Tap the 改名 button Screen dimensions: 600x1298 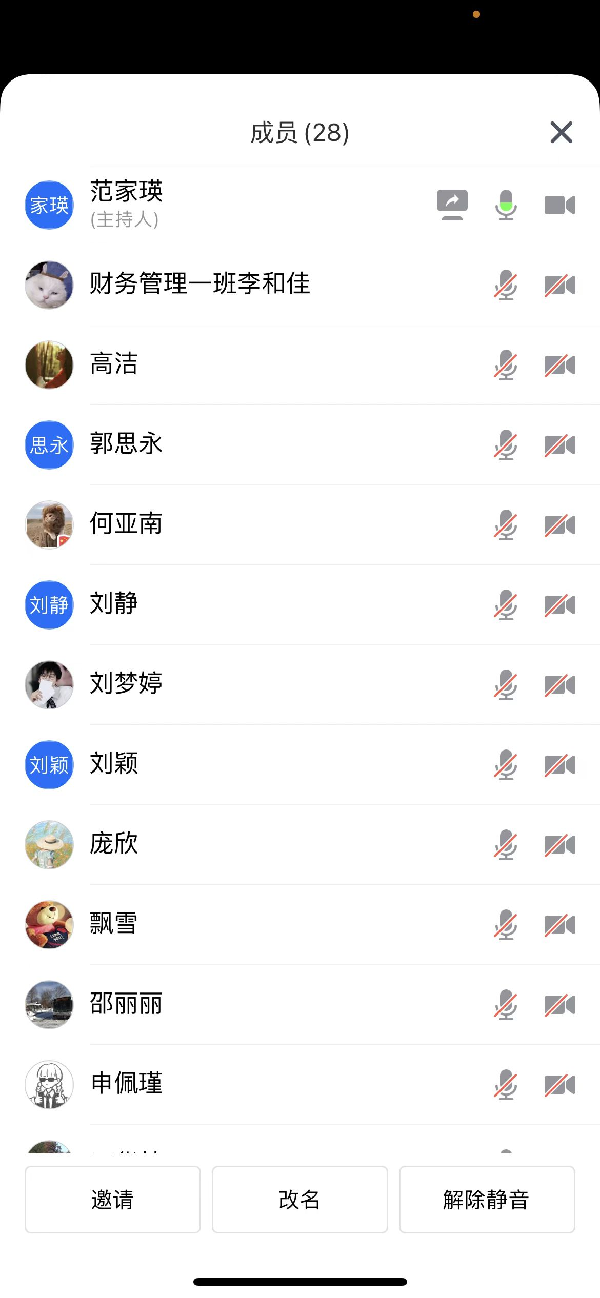299,1199
